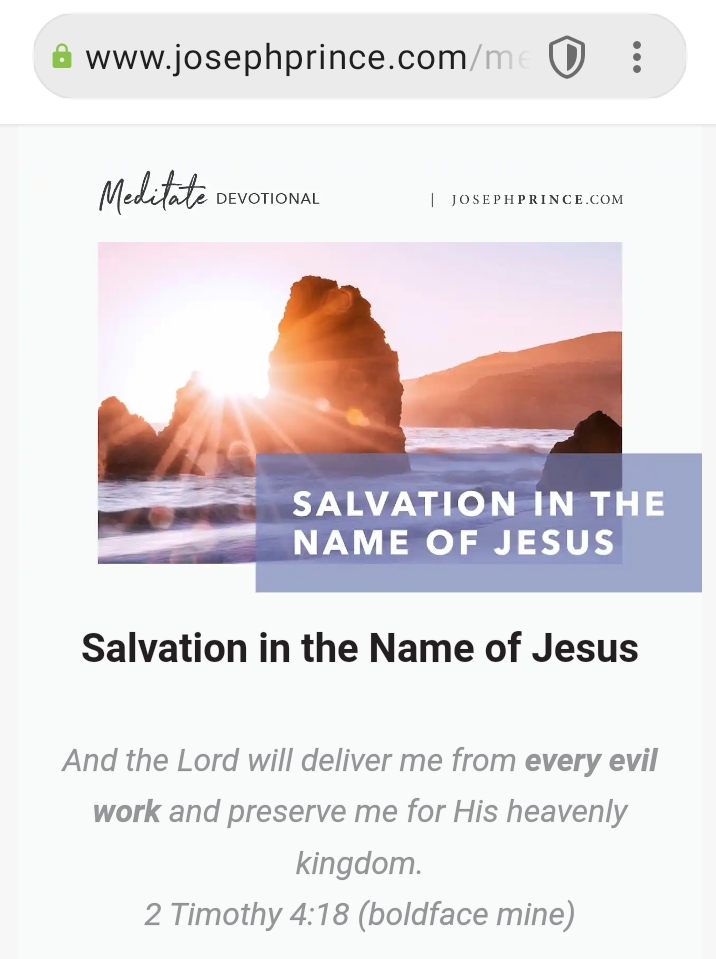Tap the josephprince.com address bar
This screenshot has height=959, width=716.
300,58
